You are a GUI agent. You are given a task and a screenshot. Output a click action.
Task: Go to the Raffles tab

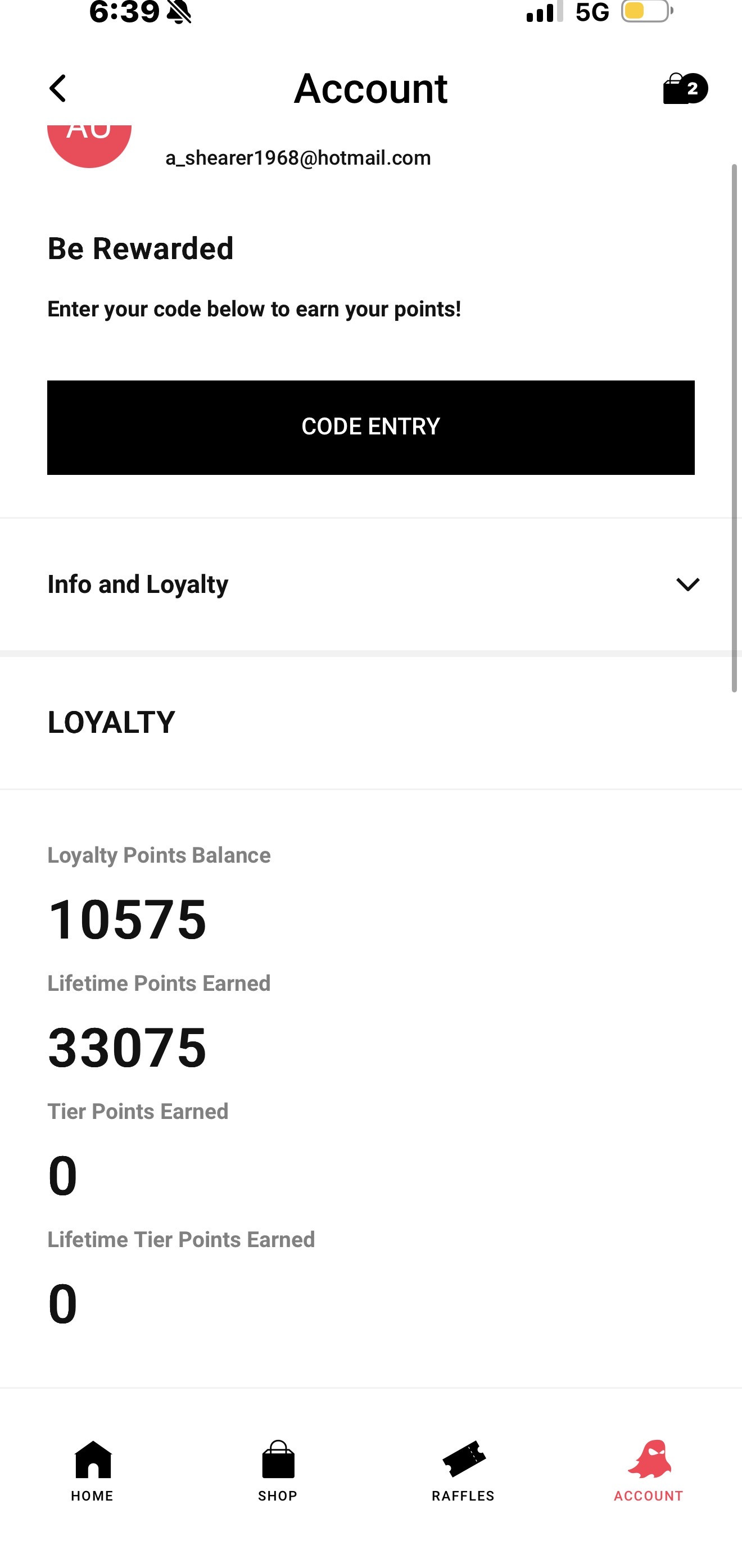click(x=463, y=1470)
